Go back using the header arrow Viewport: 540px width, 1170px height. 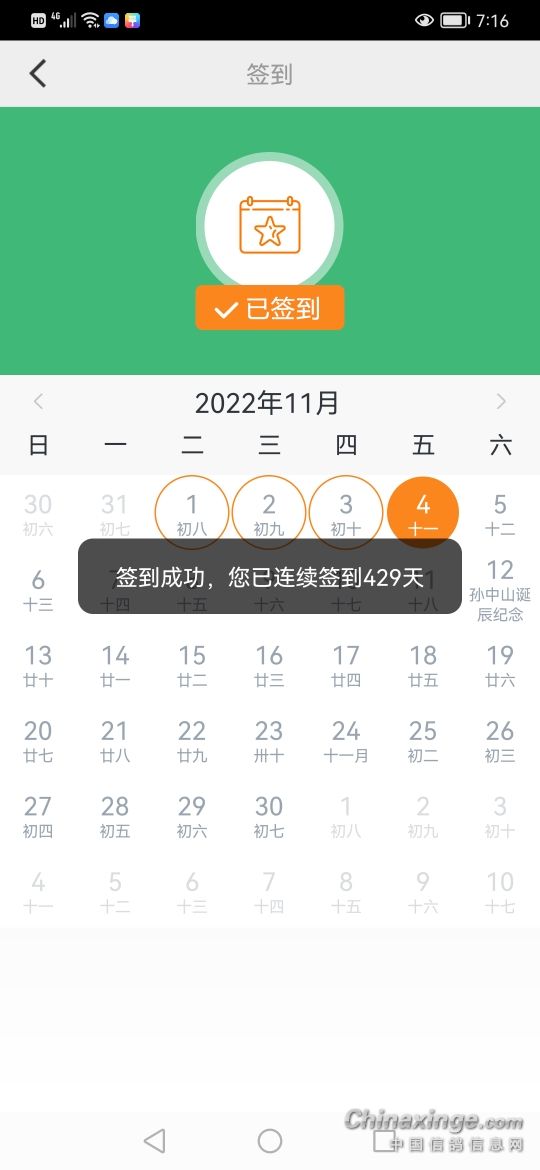click(x=38, y=74)
